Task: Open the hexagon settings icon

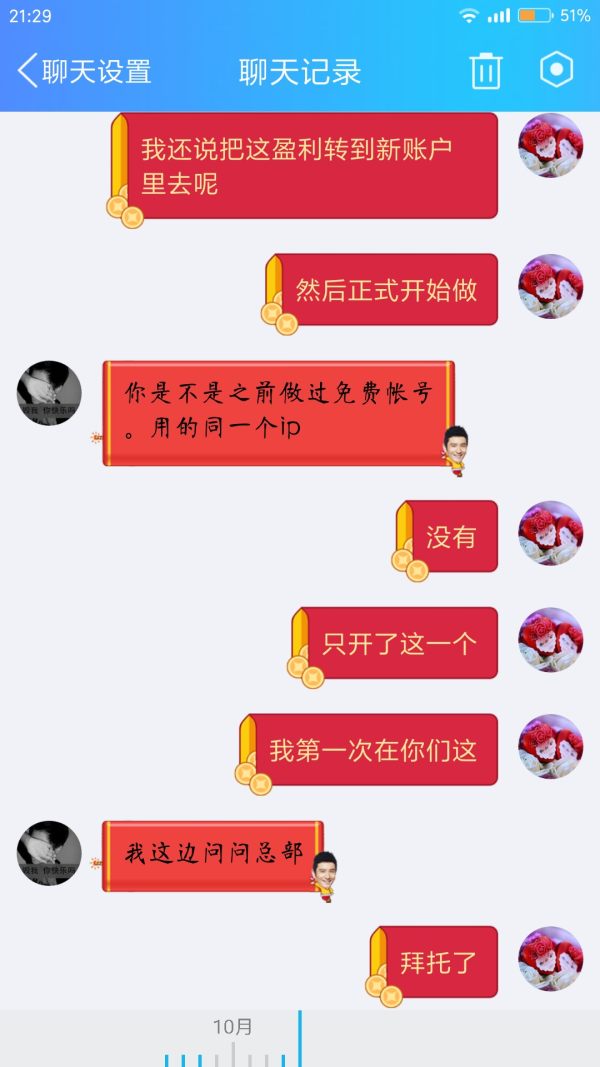Action: [x=556, y=70]
